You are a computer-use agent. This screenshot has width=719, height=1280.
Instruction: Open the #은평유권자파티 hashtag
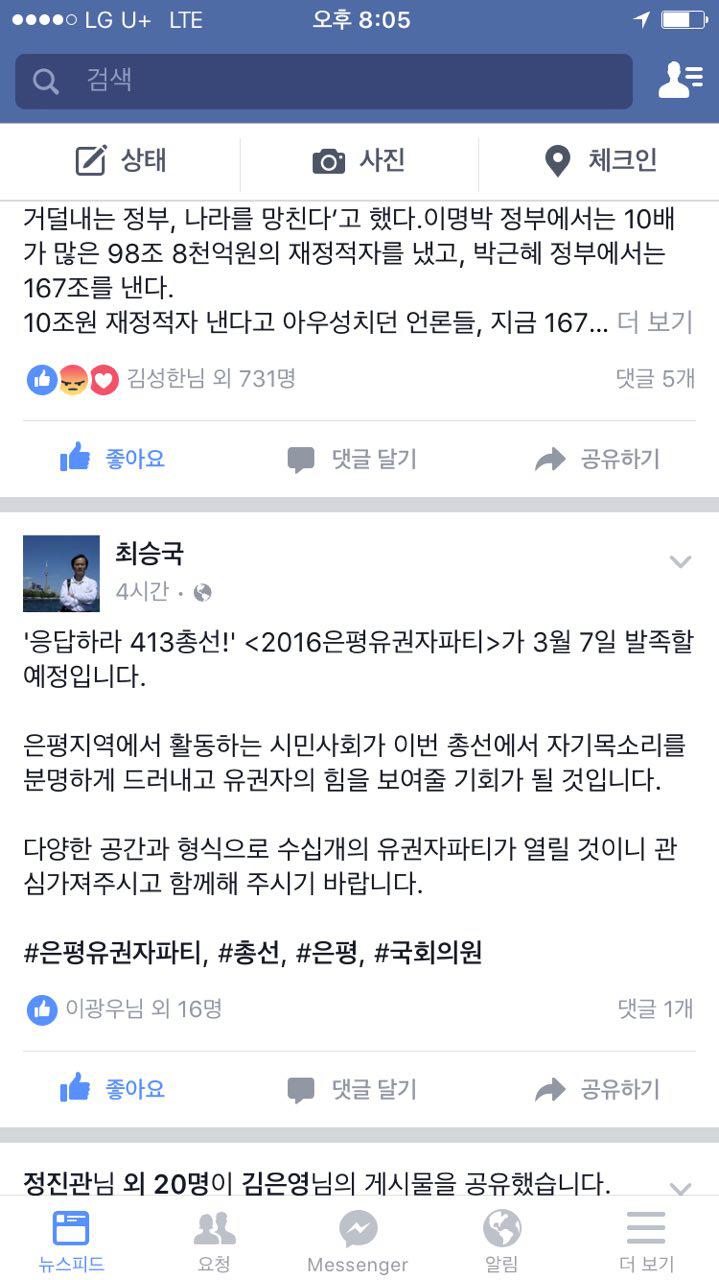[x=114, y=953]
